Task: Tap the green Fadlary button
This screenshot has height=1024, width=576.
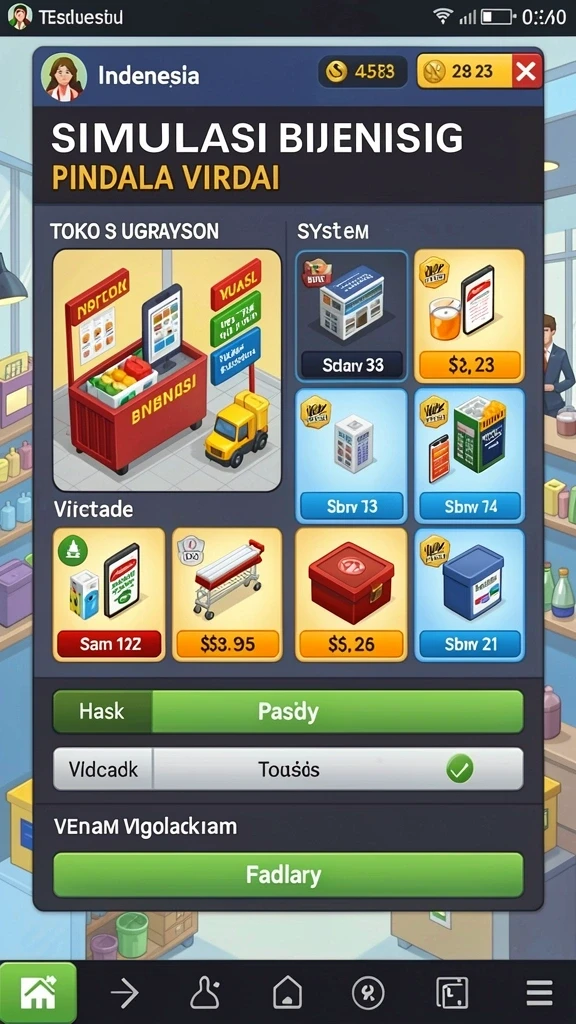Action: click(288, 874)
